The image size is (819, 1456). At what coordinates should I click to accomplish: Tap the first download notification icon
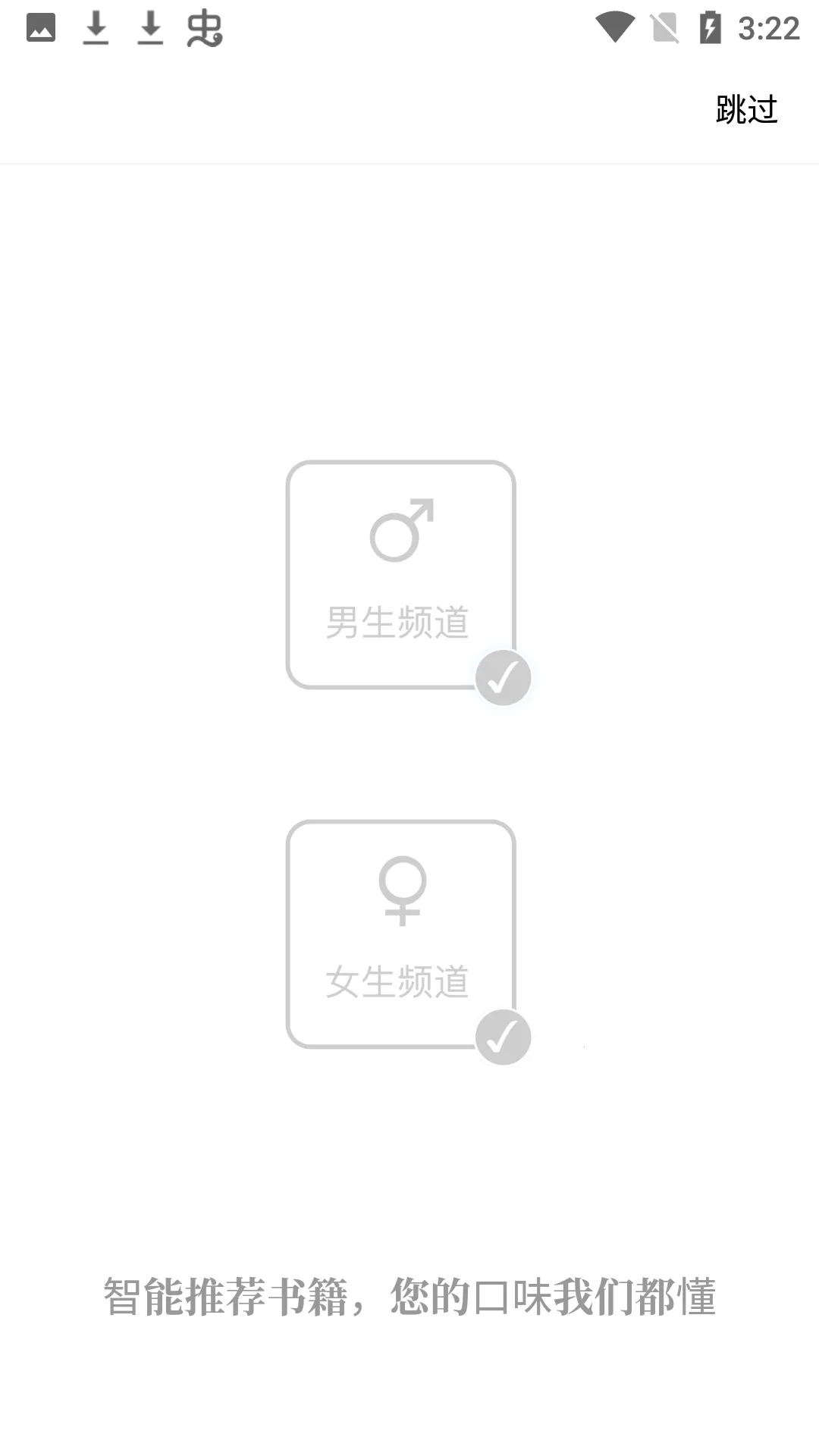pyautogui.click(x=96, y=29)
